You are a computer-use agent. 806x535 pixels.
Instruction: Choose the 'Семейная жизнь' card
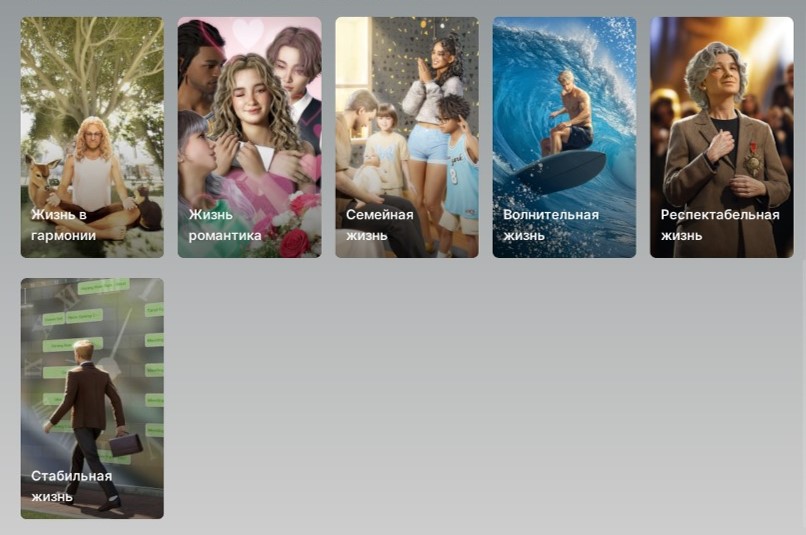pos(406,137)
